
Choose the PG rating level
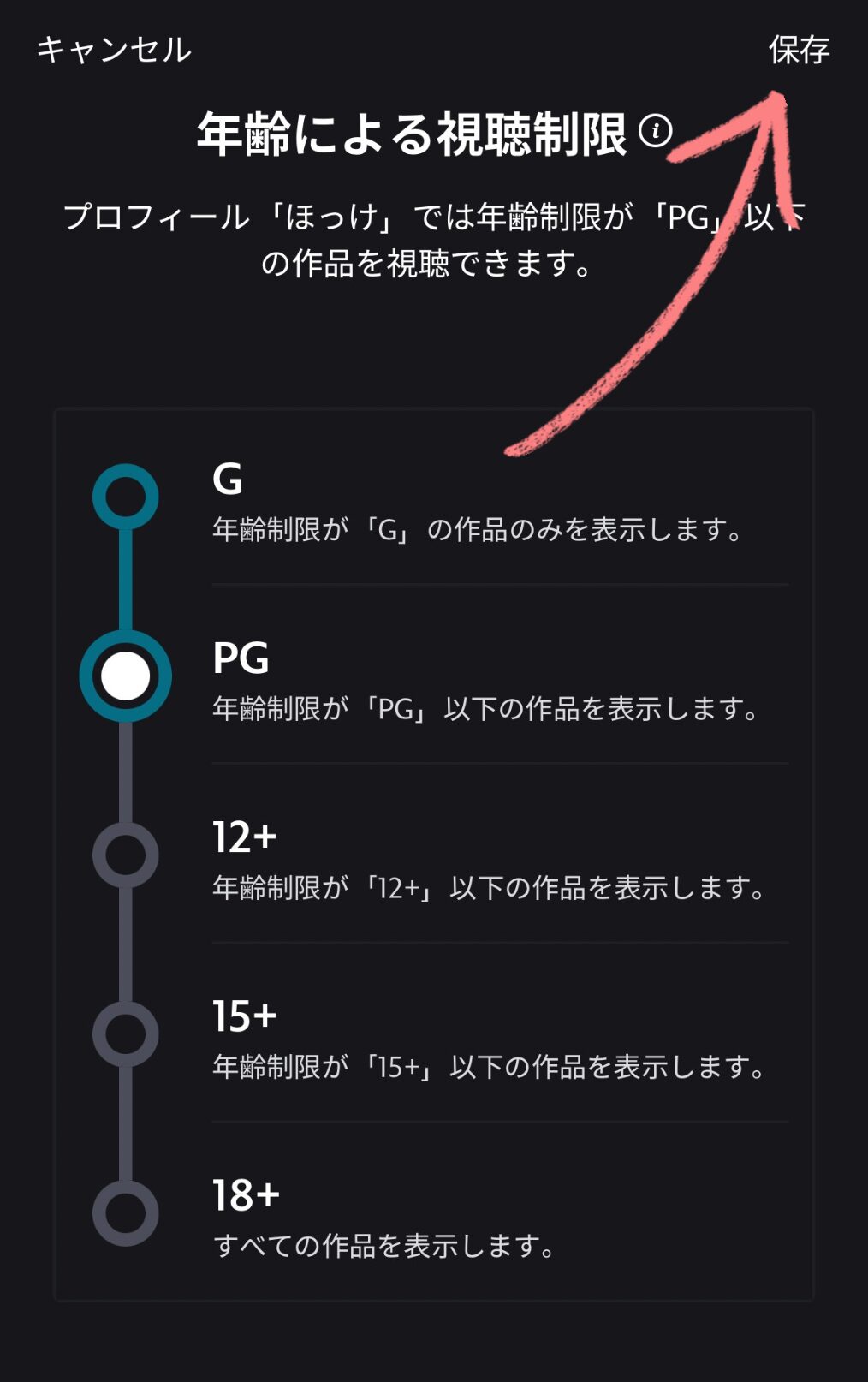(126, 676)
